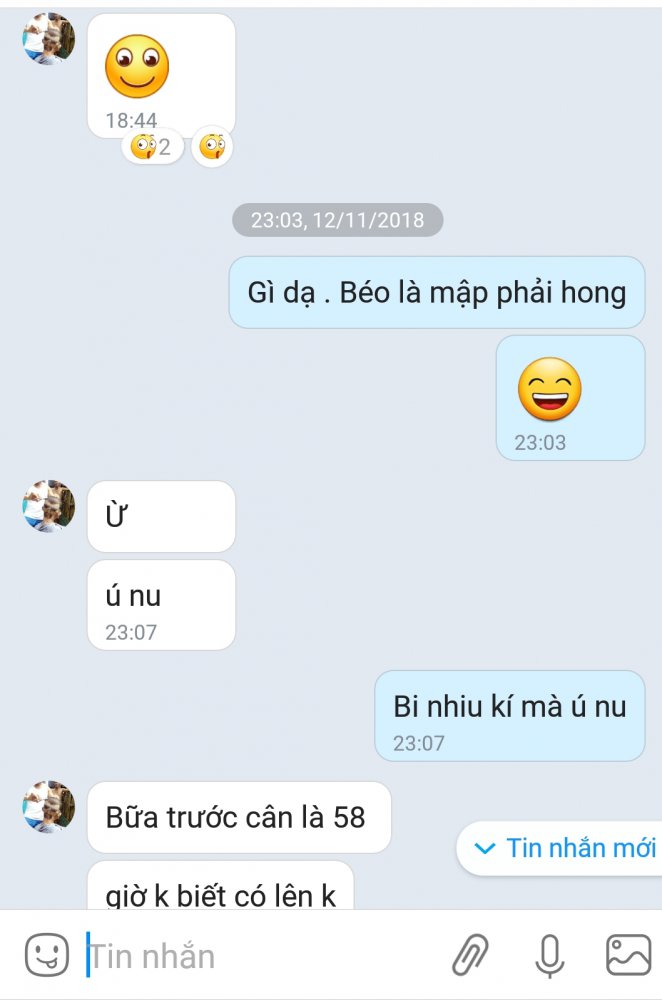Attach a file with the paperclip
The width and height of the screenshot is (662, 1000).
tap(470, 955)
